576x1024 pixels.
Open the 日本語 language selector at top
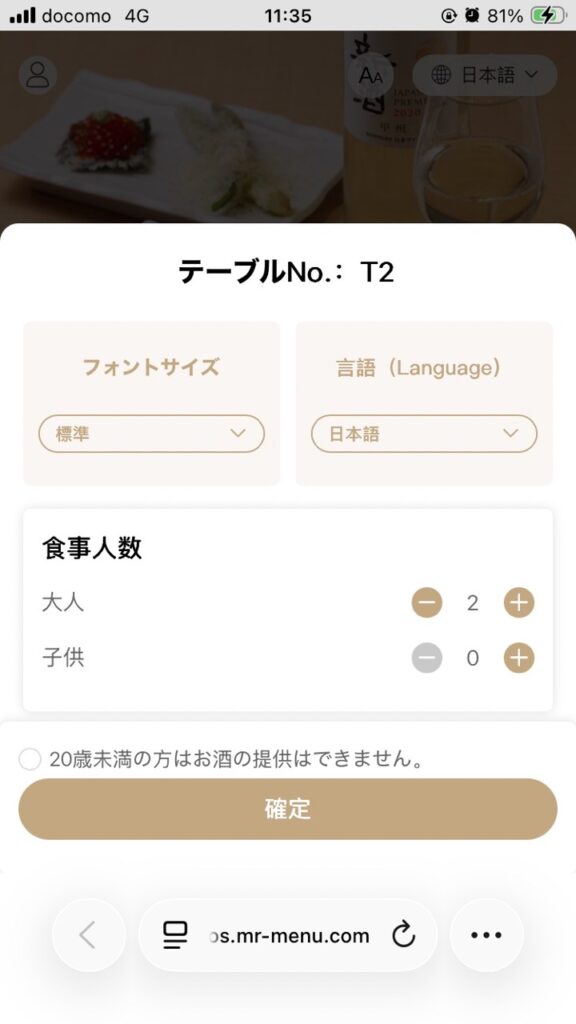pyautogui.click(x=485, y=75)
